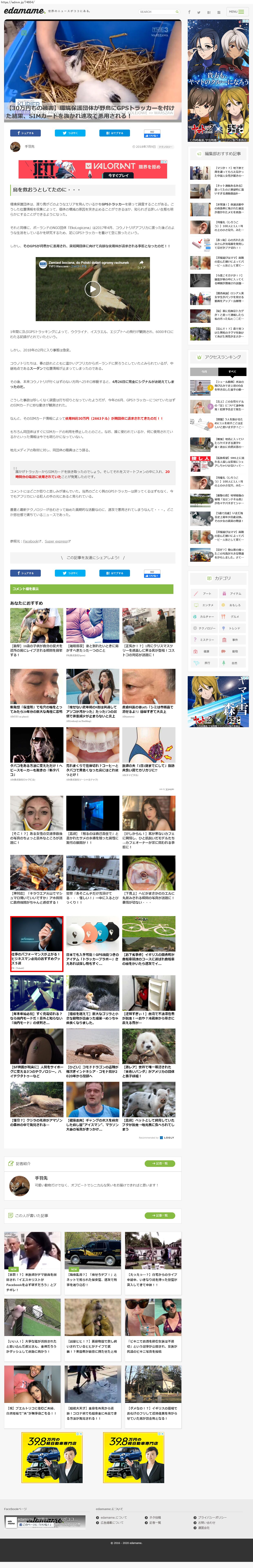Browse the グルメ category
253x1568 pixels.
click(x=234, y=617)
